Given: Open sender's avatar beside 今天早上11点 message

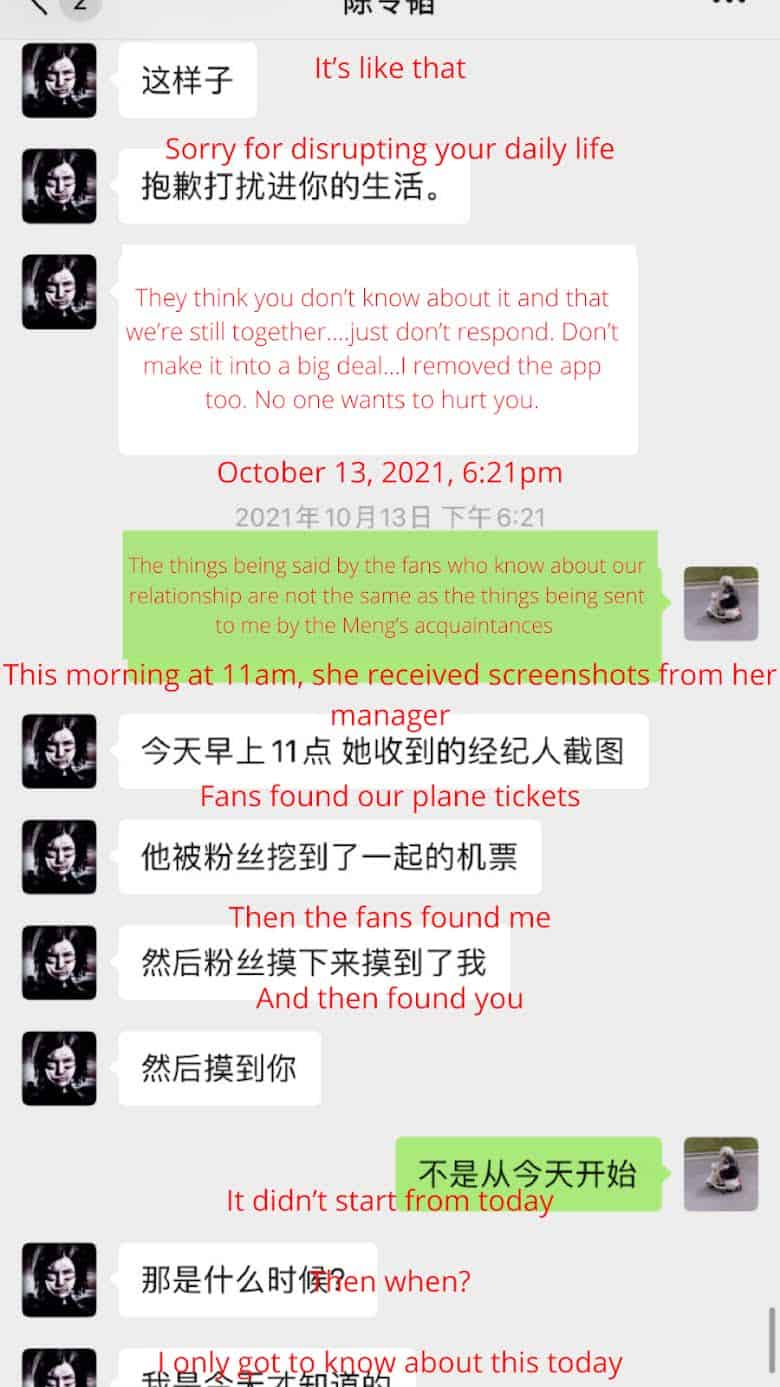Looking at the screenshot, I should (59, 751).
